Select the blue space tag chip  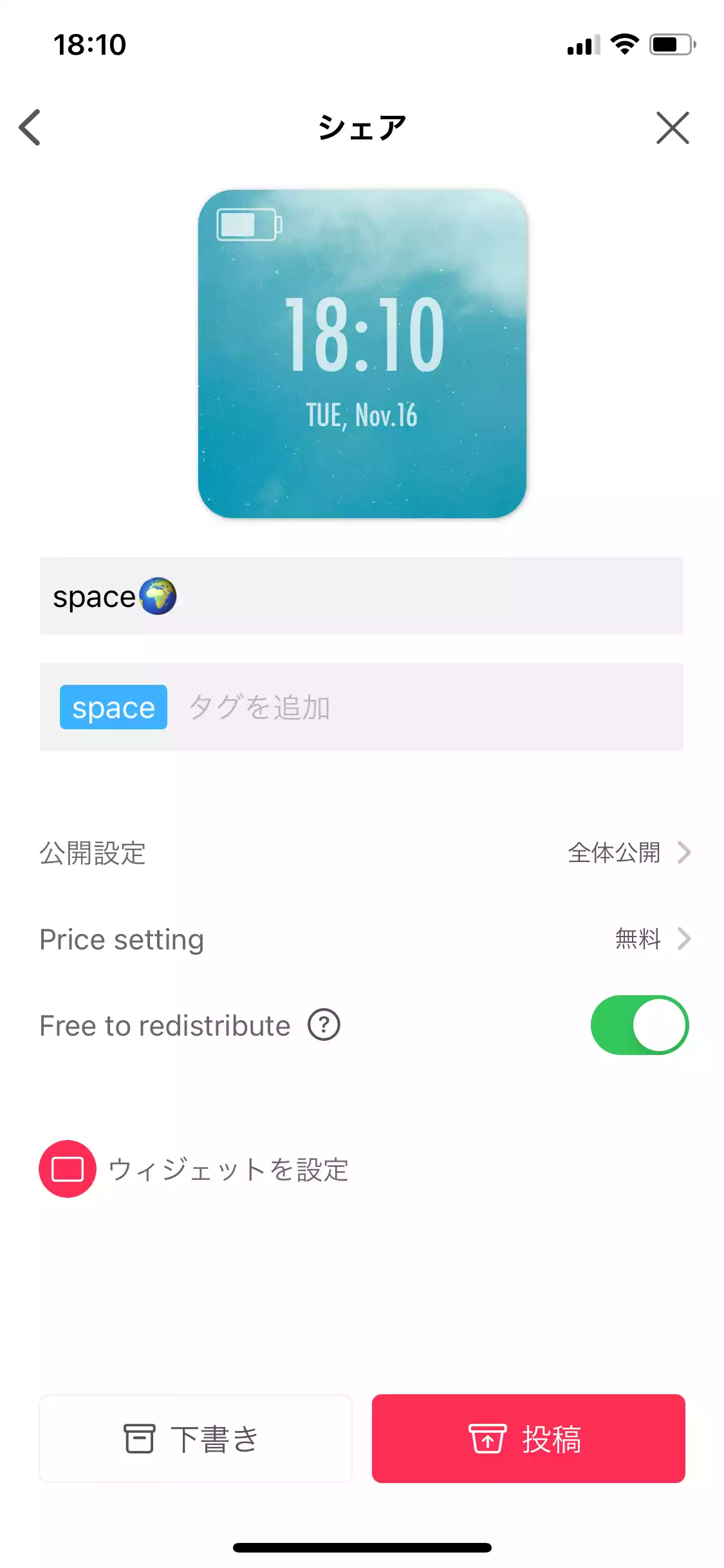pyautogui.click(x=113, y=707)
